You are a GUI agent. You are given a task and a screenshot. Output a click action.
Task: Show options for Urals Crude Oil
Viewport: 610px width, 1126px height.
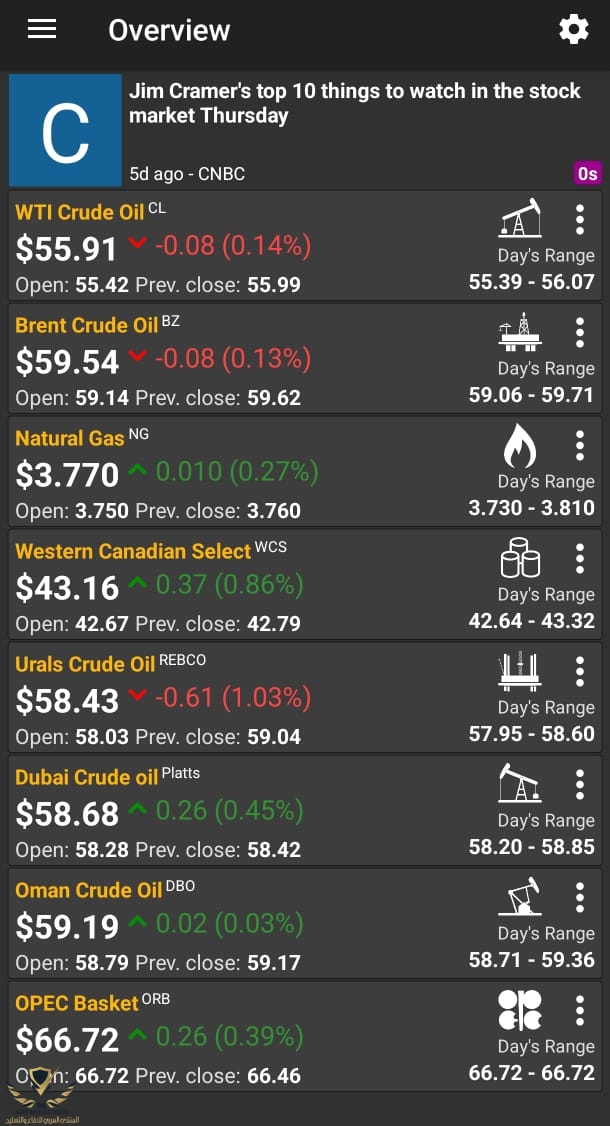(579, 671)
